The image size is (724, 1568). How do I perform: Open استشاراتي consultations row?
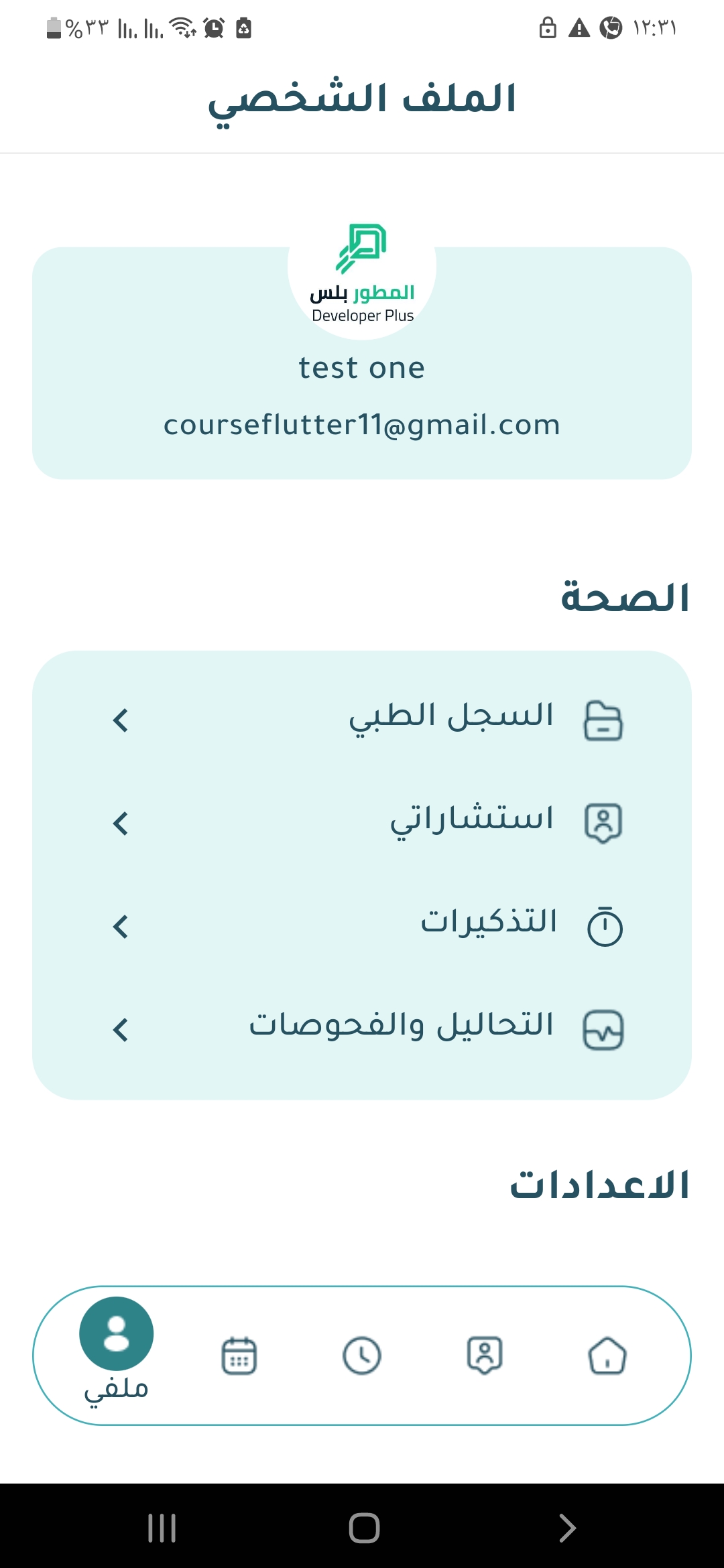tap(362, 823)
